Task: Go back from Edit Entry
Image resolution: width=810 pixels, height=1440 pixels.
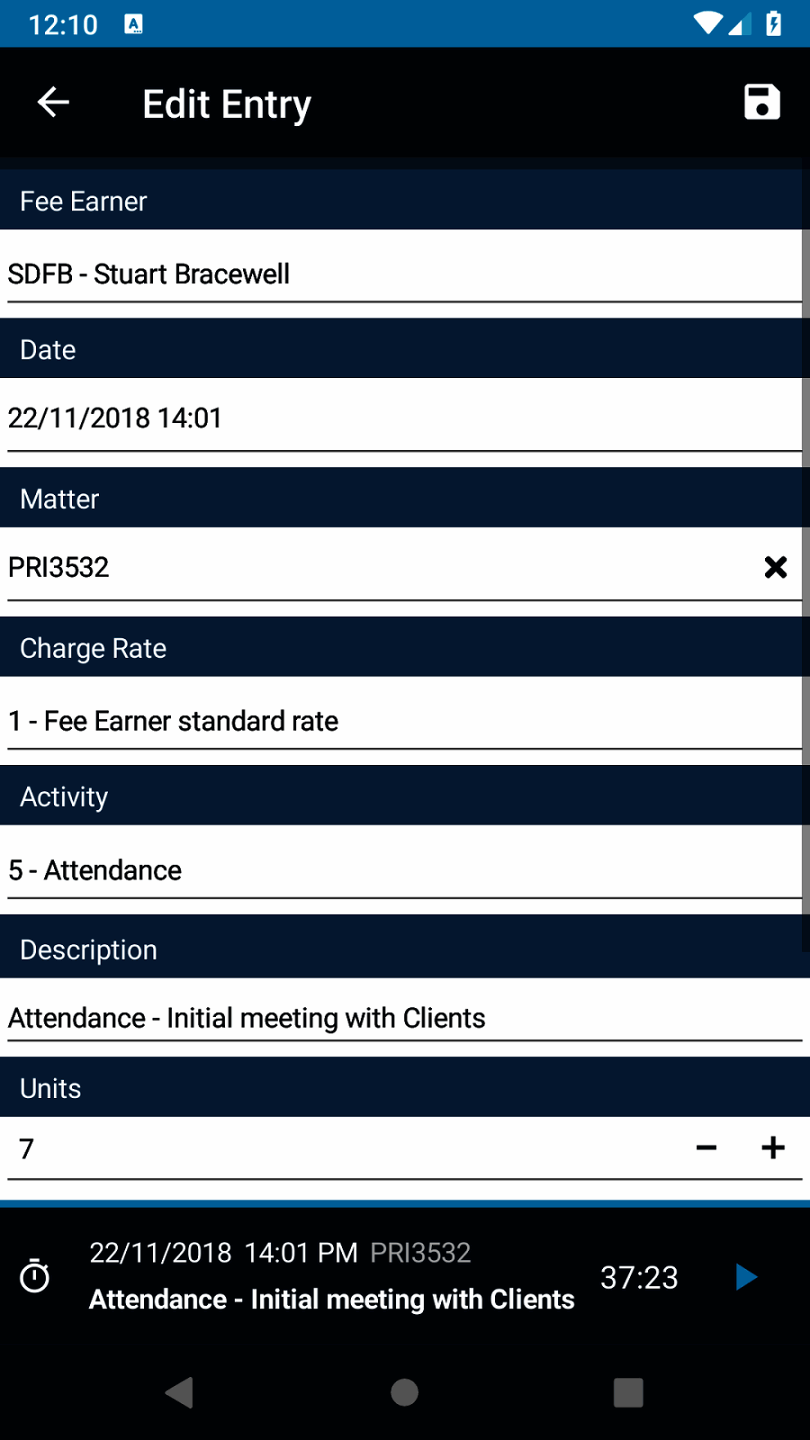Action: 53,102
